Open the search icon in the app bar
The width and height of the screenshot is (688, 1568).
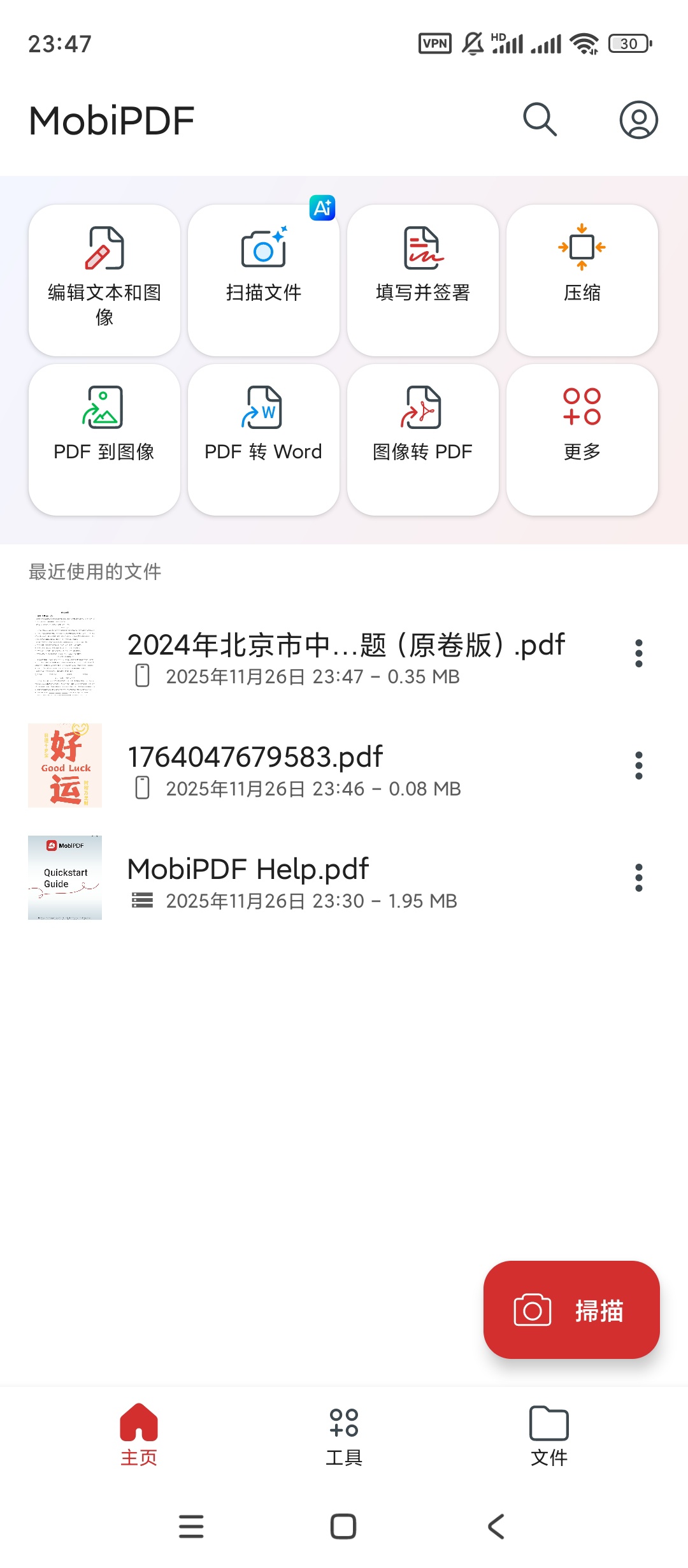tap(540, 120)
